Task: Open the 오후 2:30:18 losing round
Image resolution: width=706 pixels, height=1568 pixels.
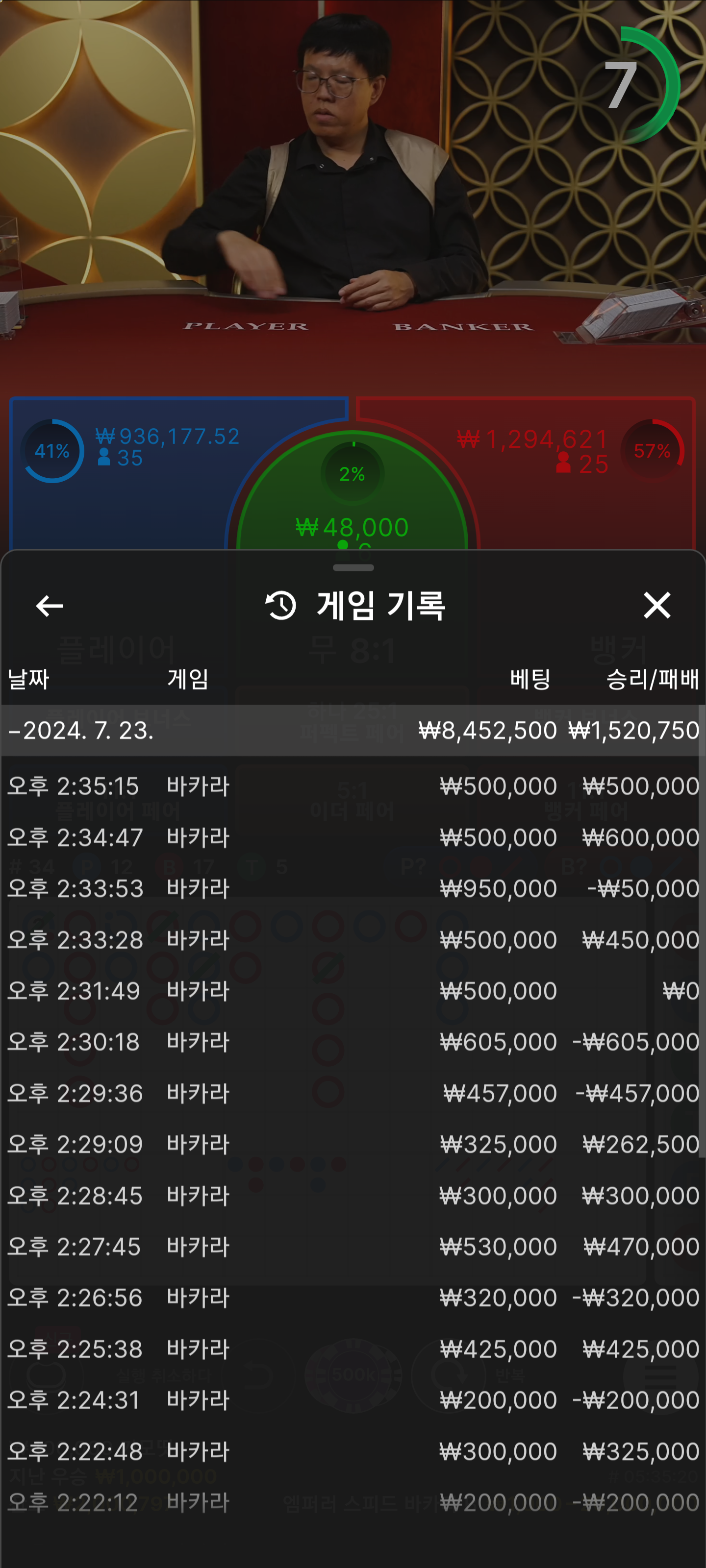Action: pyautogui.click(x=353, y=1042)
